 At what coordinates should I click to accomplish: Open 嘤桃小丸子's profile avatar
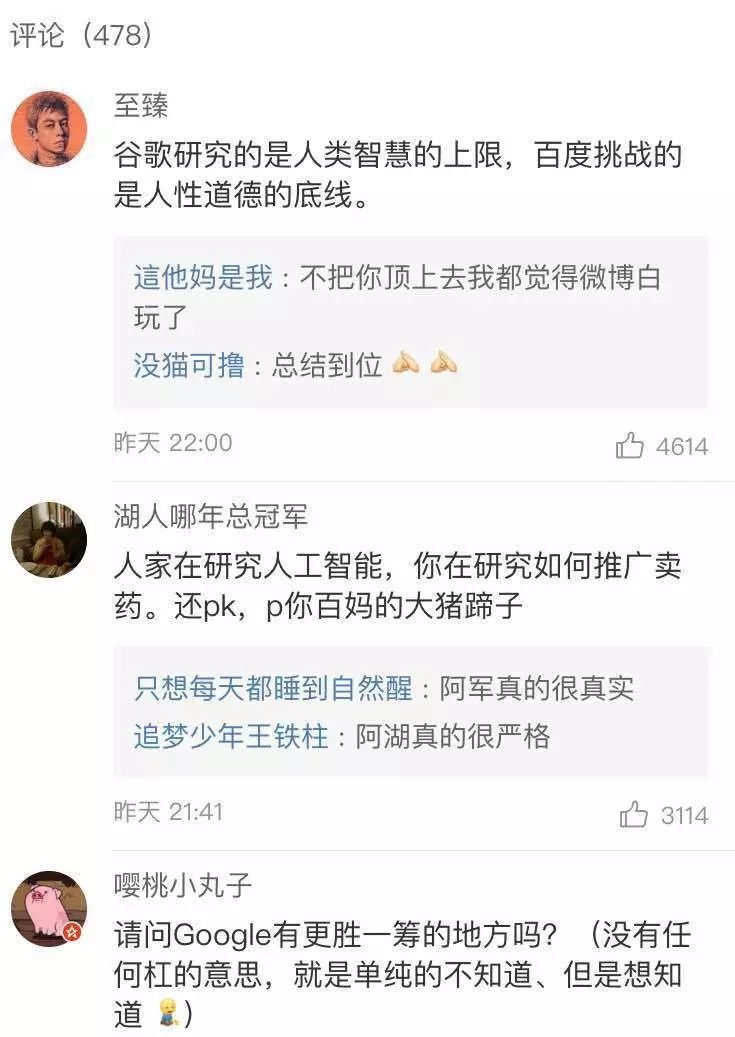(48, 907)
